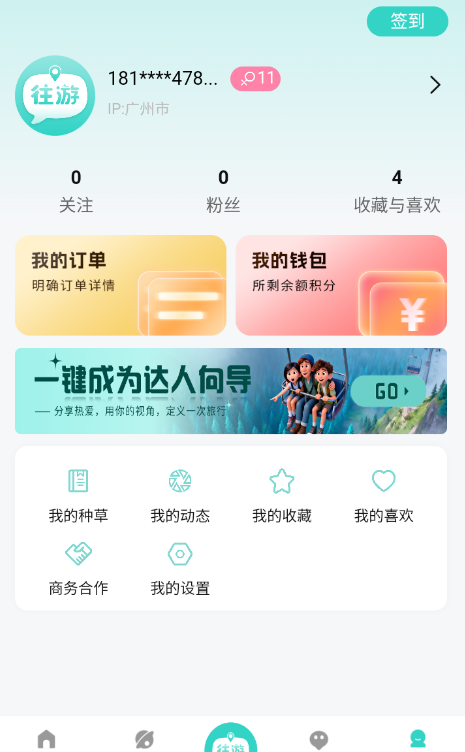The image size is (465, 752).
Task: Tap the center 往游 tab button
Action: (x=231, y=738)
